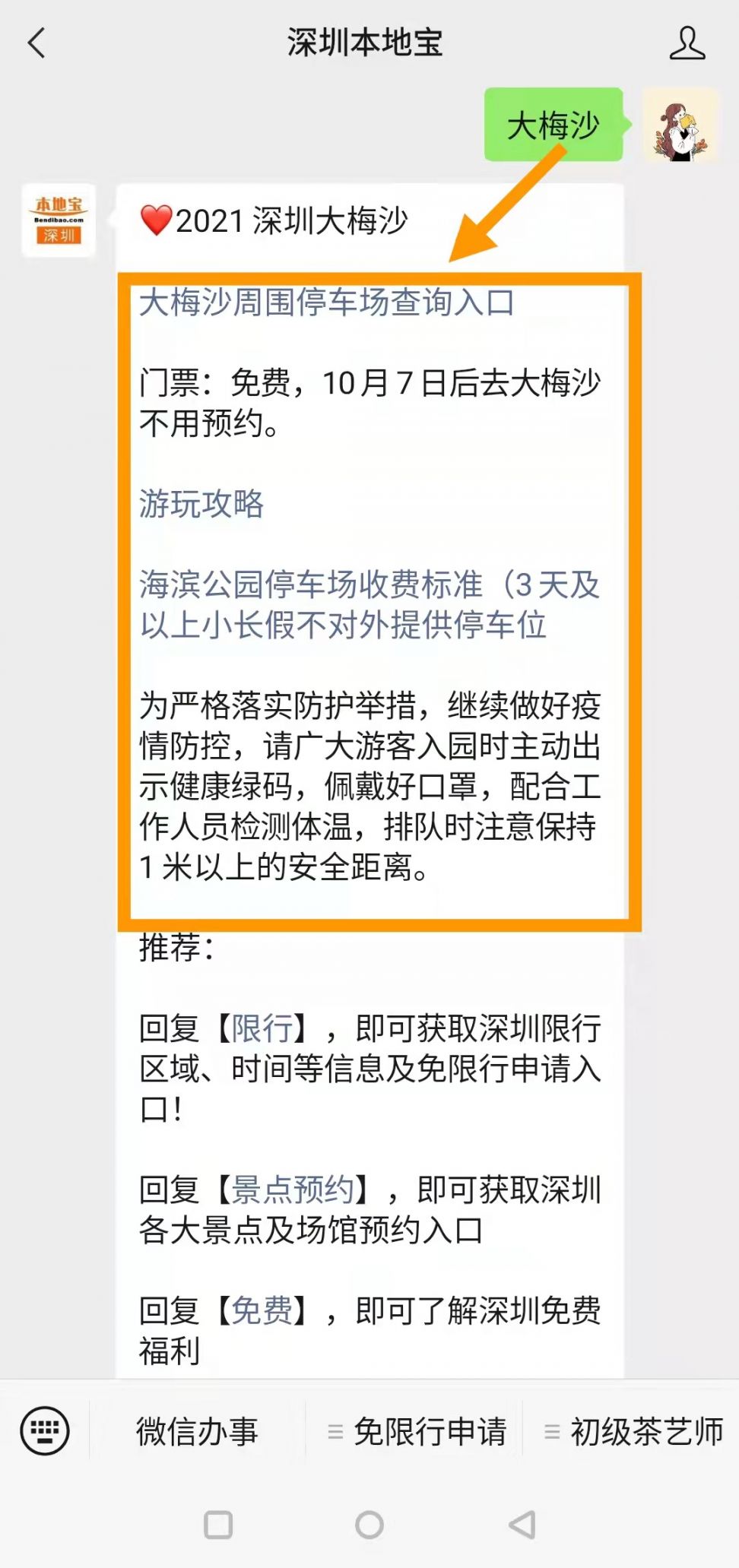The image size is (739, 1568).
Task: Tap the 免费 keyword link
Action: coord(262,1310)
